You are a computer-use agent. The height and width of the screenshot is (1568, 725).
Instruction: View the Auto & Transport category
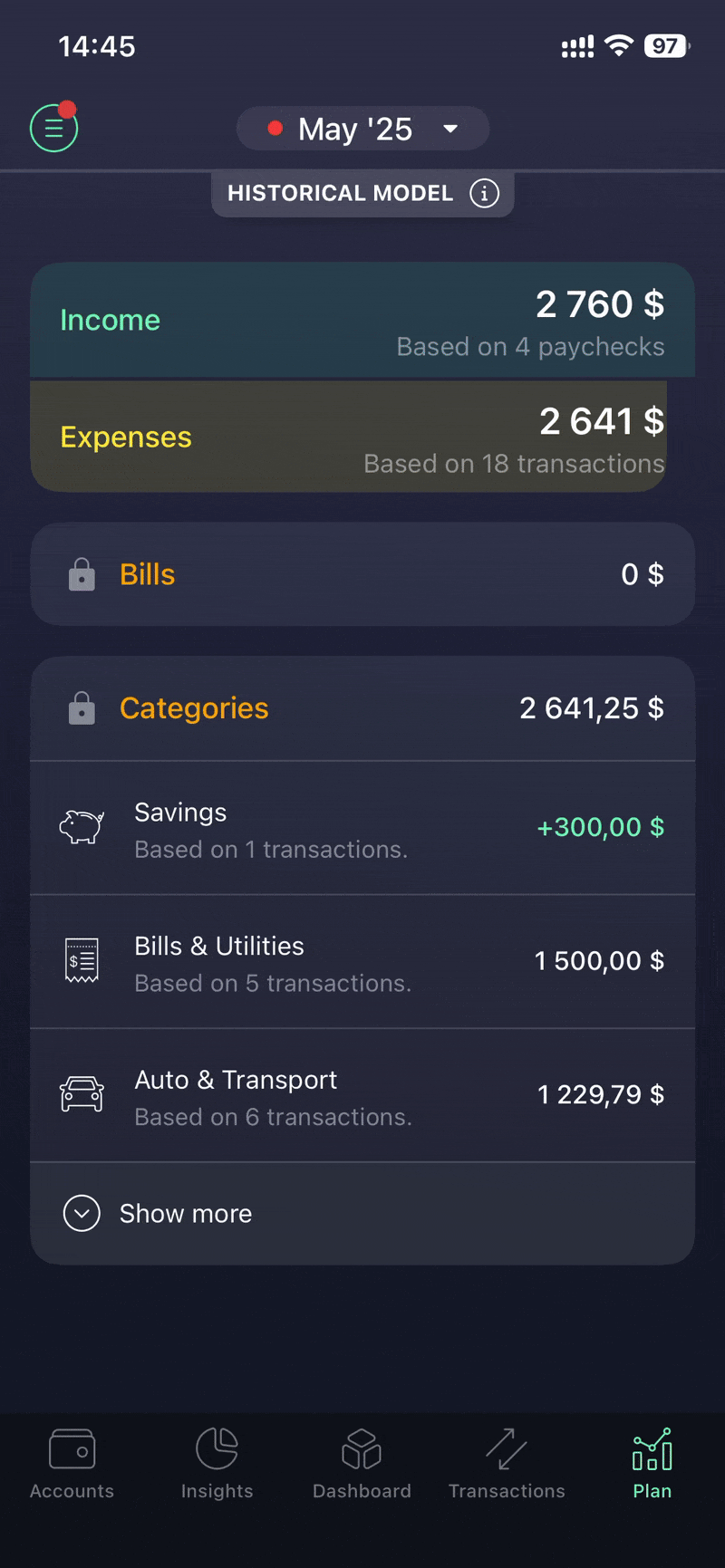click(362, 1096)
